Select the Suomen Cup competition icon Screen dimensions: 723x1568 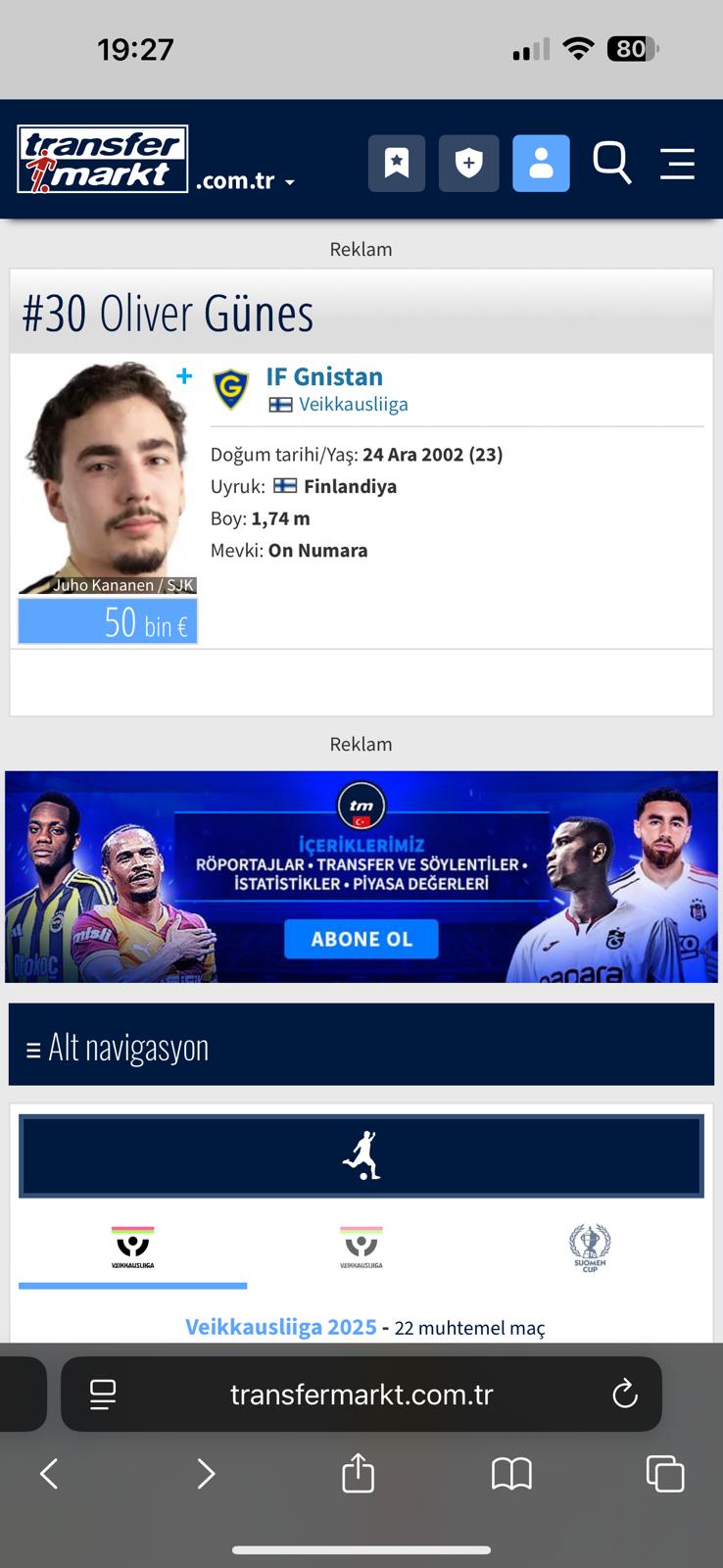(590, 1246)
